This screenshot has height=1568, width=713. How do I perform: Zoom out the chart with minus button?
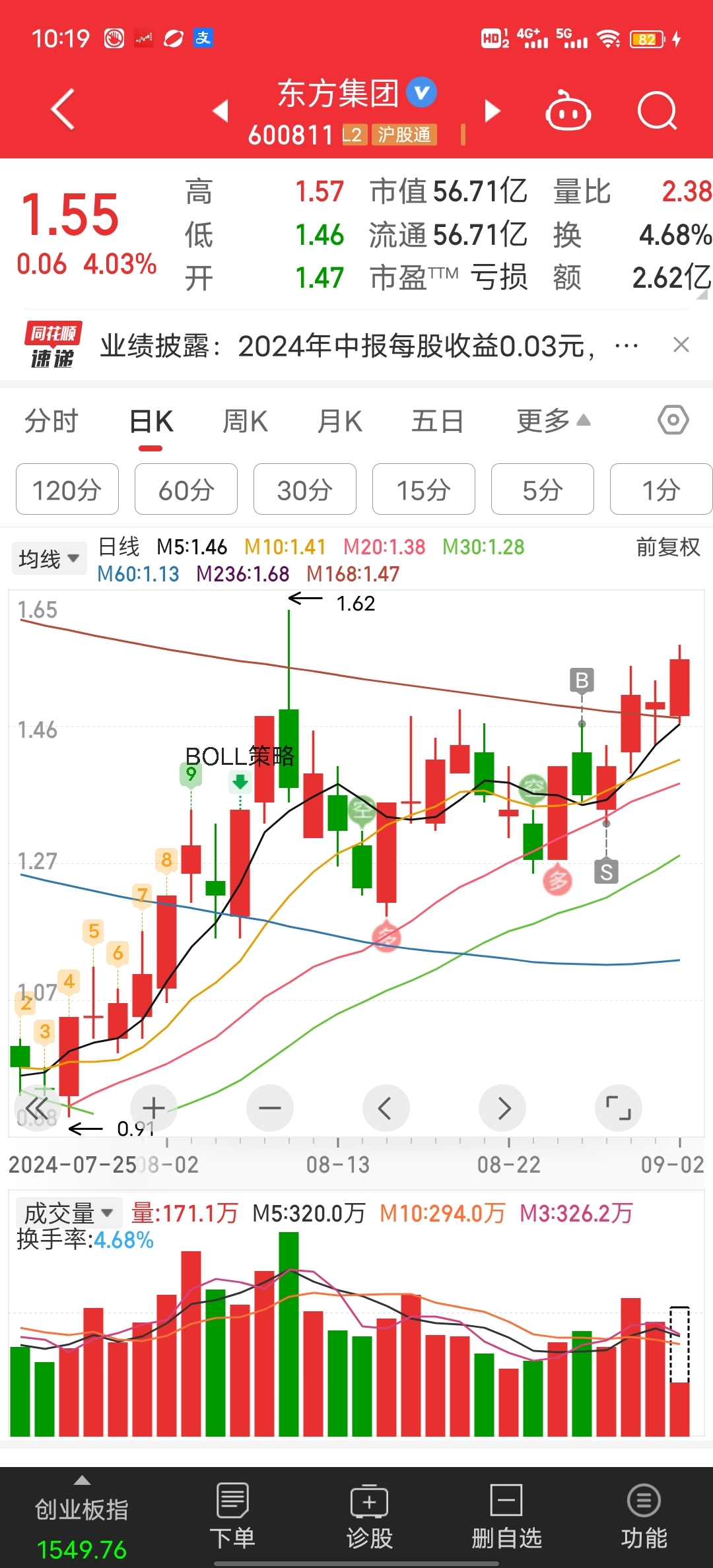pyautogui.click(x=270, y=1108)
